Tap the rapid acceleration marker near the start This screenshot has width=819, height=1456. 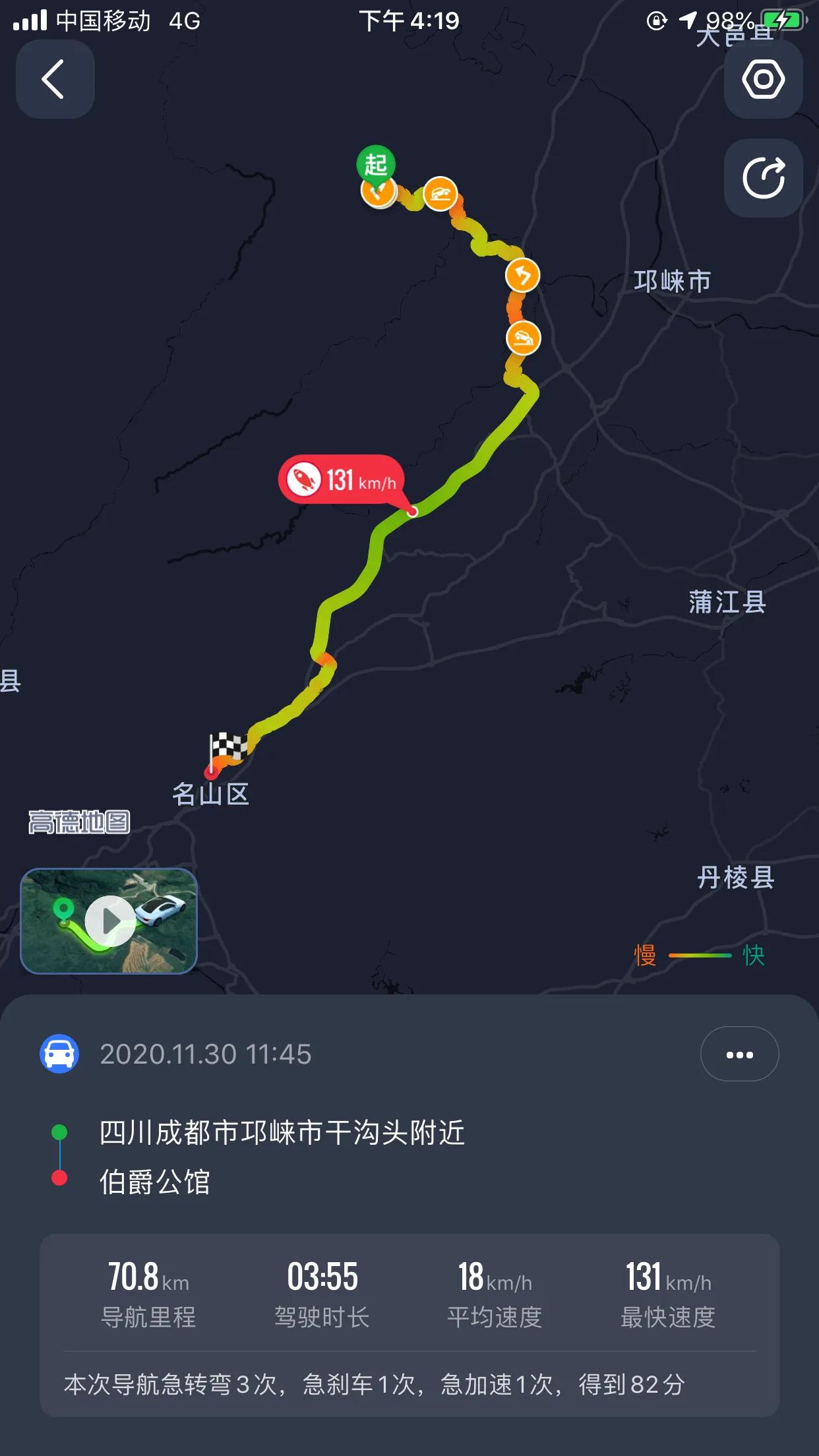point(440,193)
